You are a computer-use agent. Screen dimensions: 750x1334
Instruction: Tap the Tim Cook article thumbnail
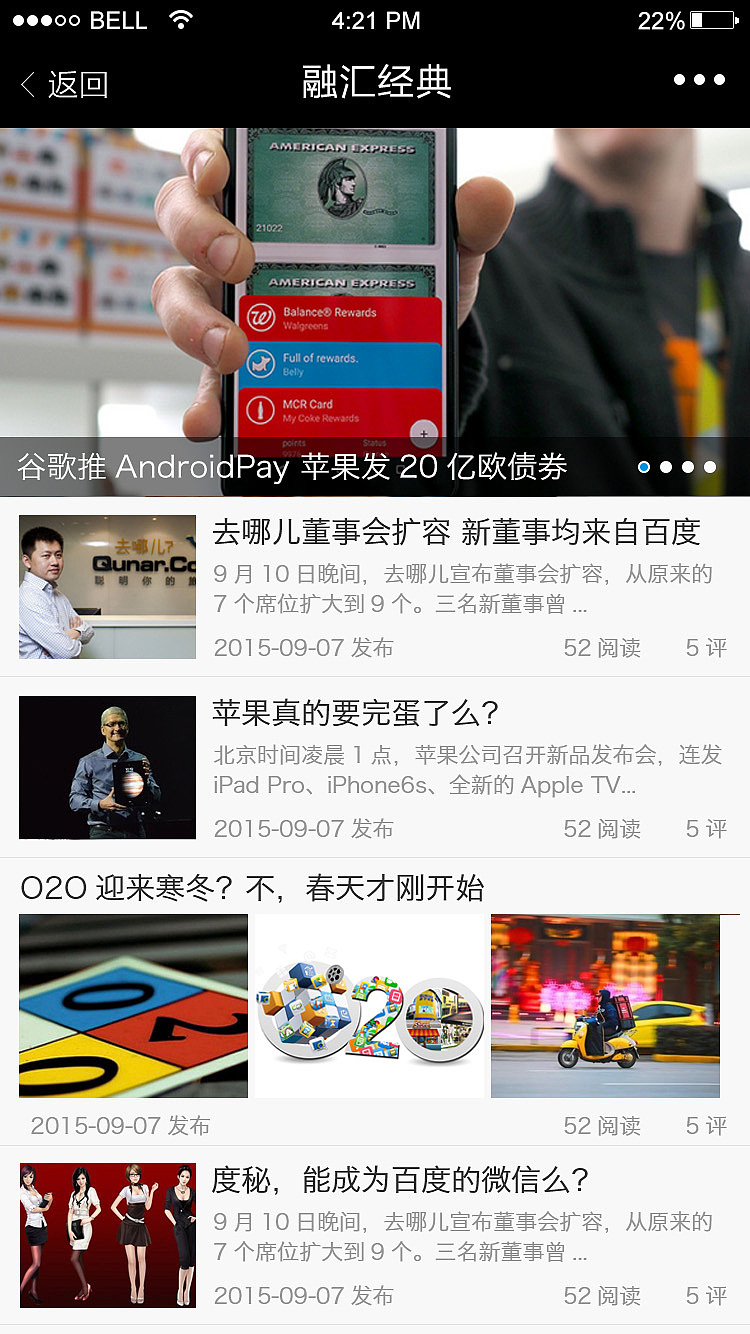107,767
